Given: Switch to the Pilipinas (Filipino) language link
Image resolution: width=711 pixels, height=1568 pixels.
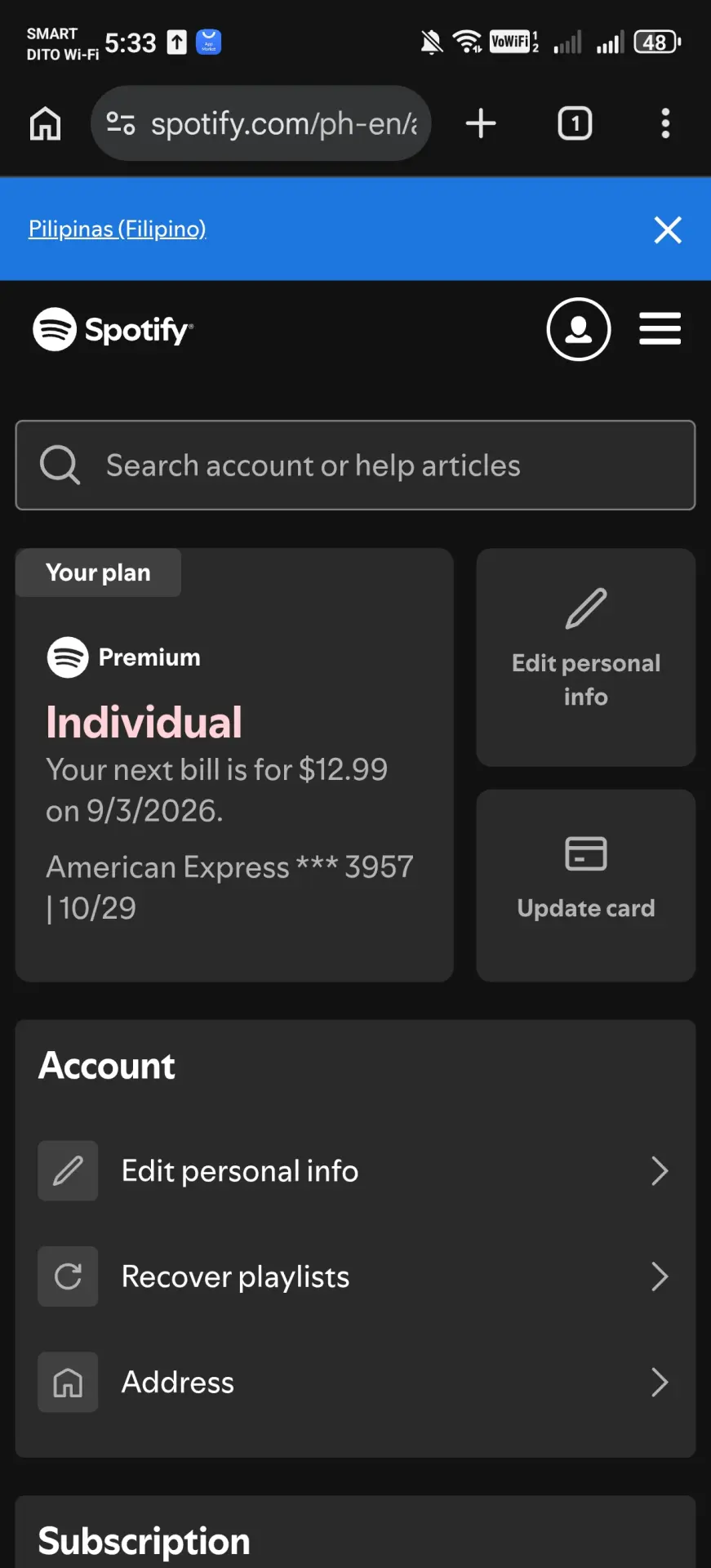Looking at the screenshot, I should point(118,229).
